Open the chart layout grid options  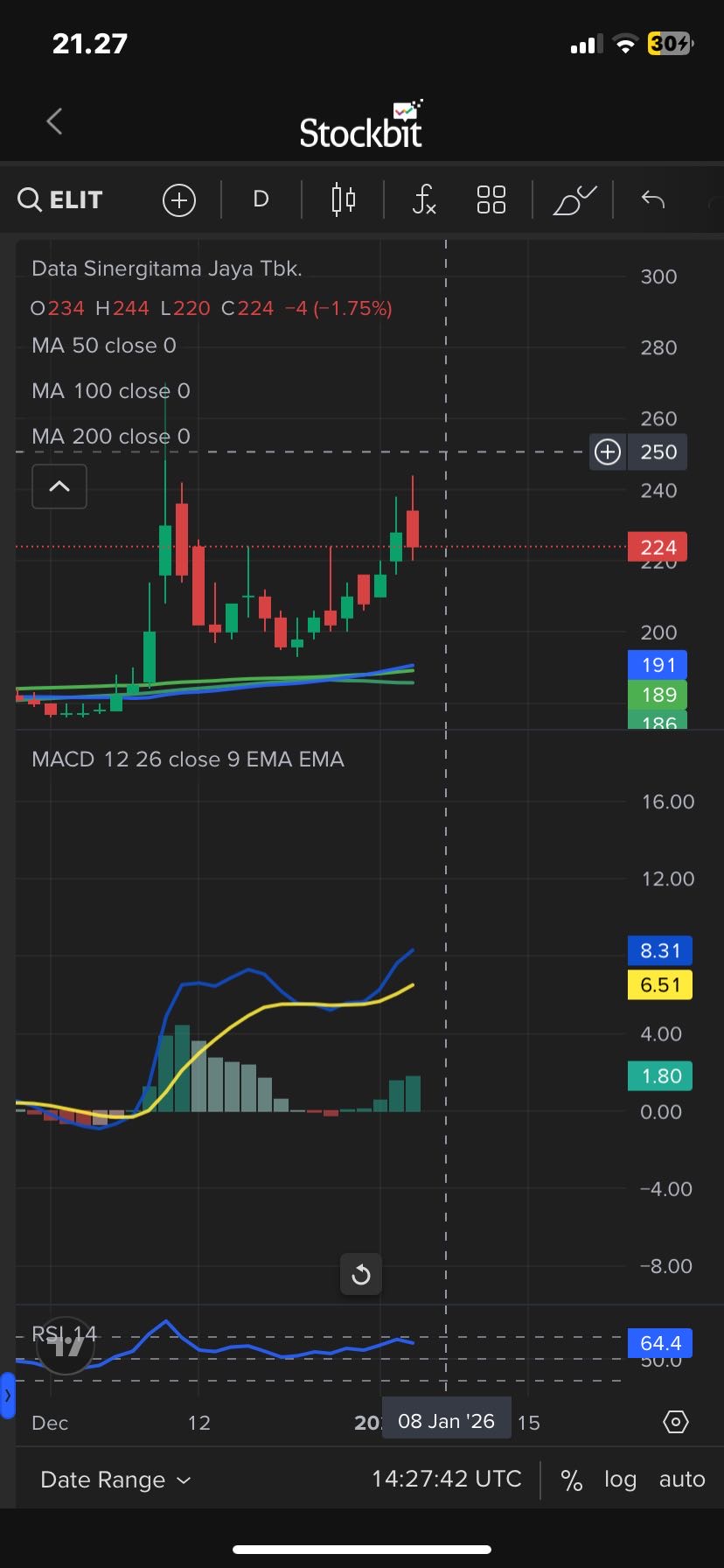pyautogui.click(x=491, y=200)
